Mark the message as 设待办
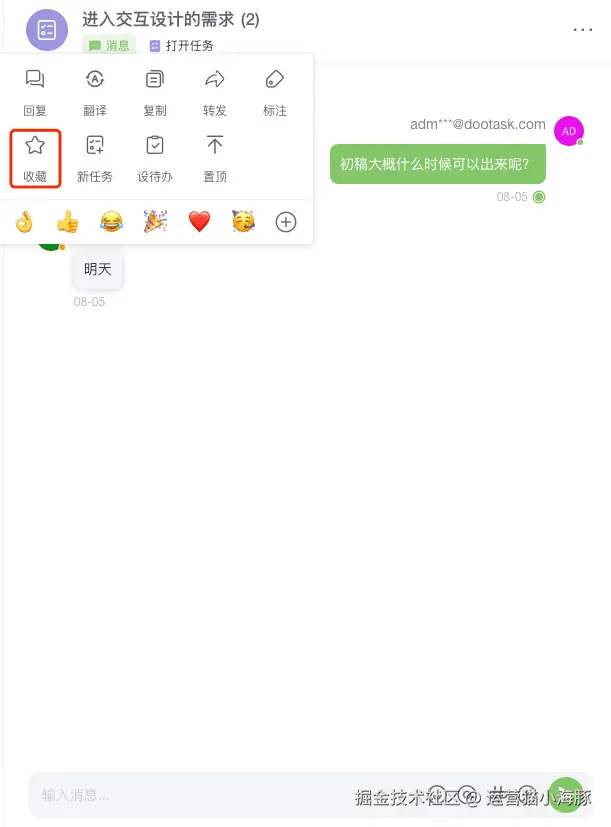 coord(155,158)
